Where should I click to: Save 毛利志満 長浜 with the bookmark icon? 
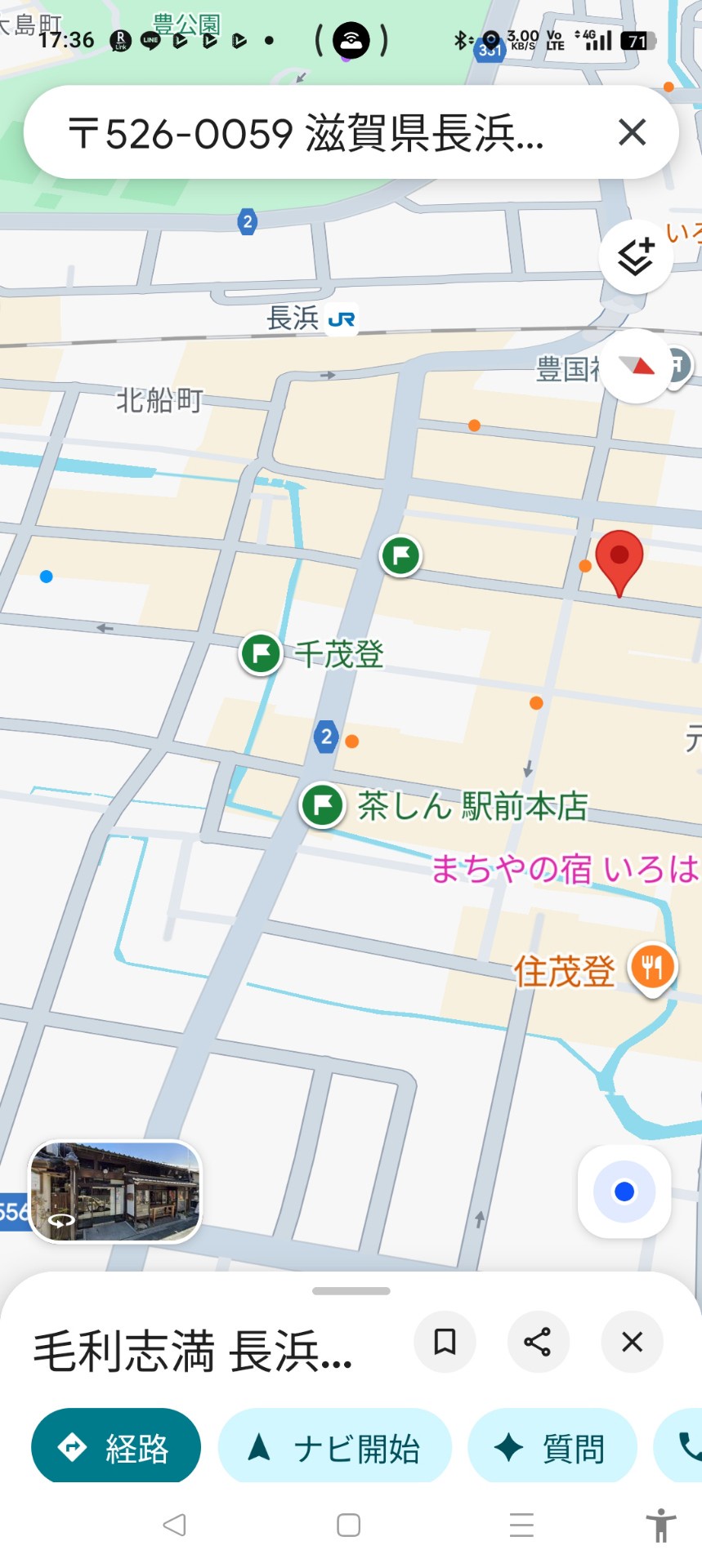[445, 1342]
